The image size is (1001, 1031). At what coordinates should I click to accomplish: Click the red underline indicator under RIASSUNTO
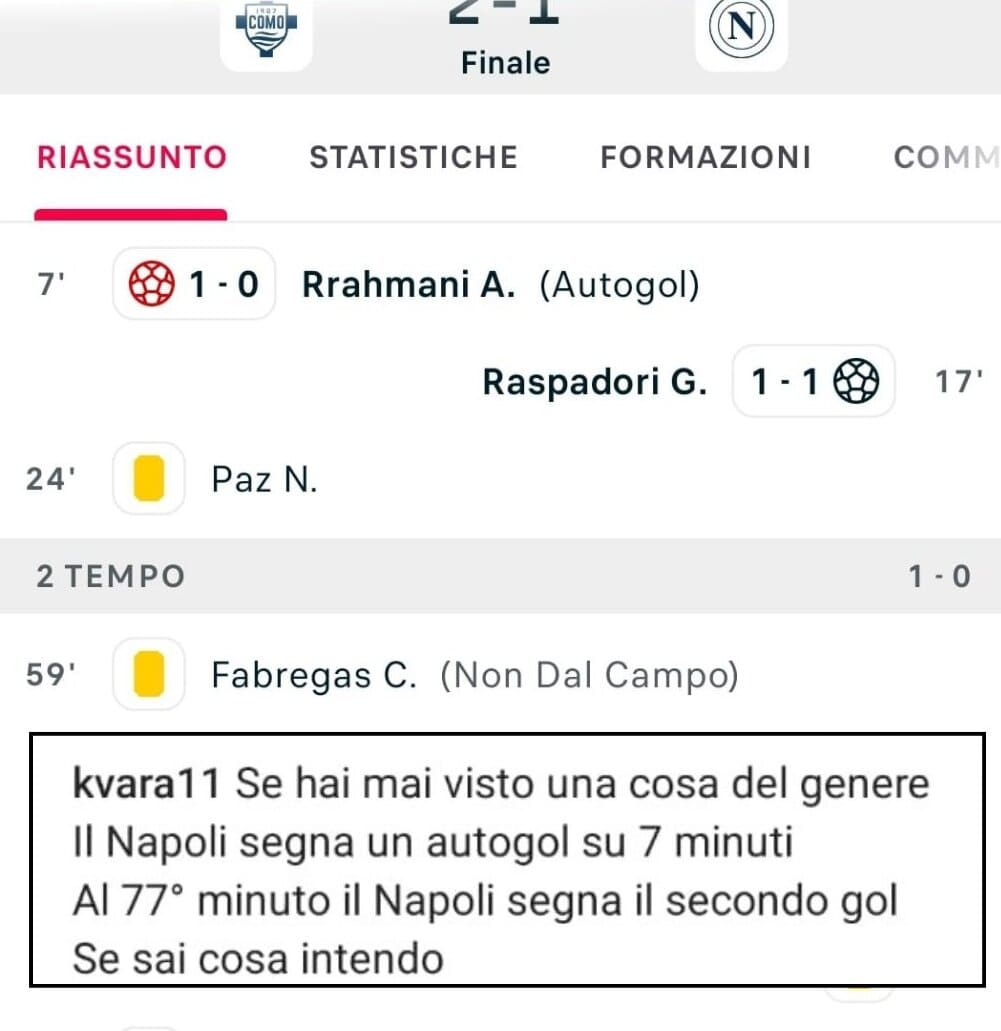point(131,211)
